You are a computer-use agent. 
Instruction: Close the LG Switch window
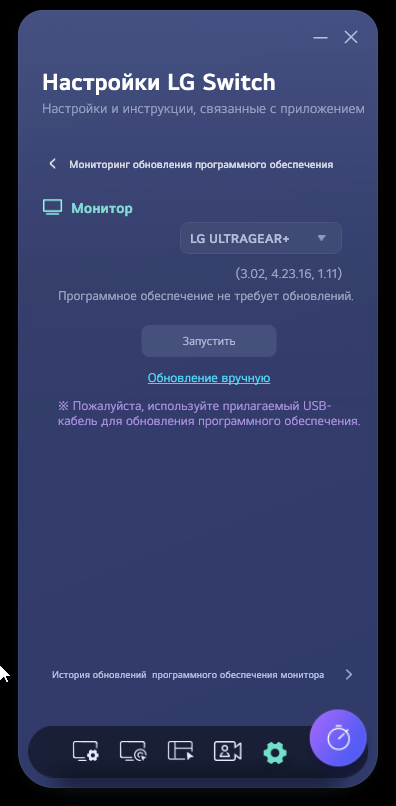351,37
